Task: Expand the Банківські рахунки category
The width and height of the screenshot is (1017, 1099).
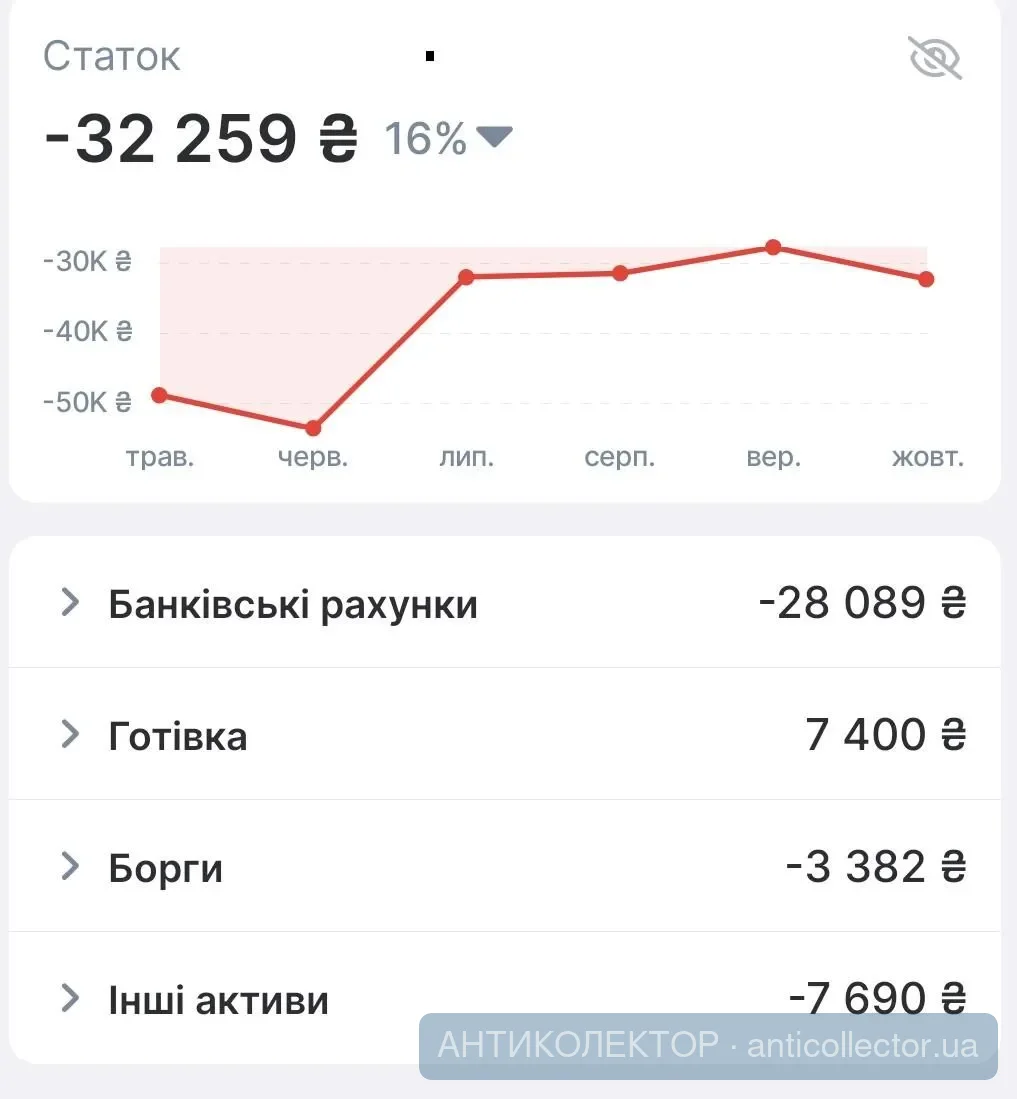Action: pyautogui.click(x=293, y=602)
